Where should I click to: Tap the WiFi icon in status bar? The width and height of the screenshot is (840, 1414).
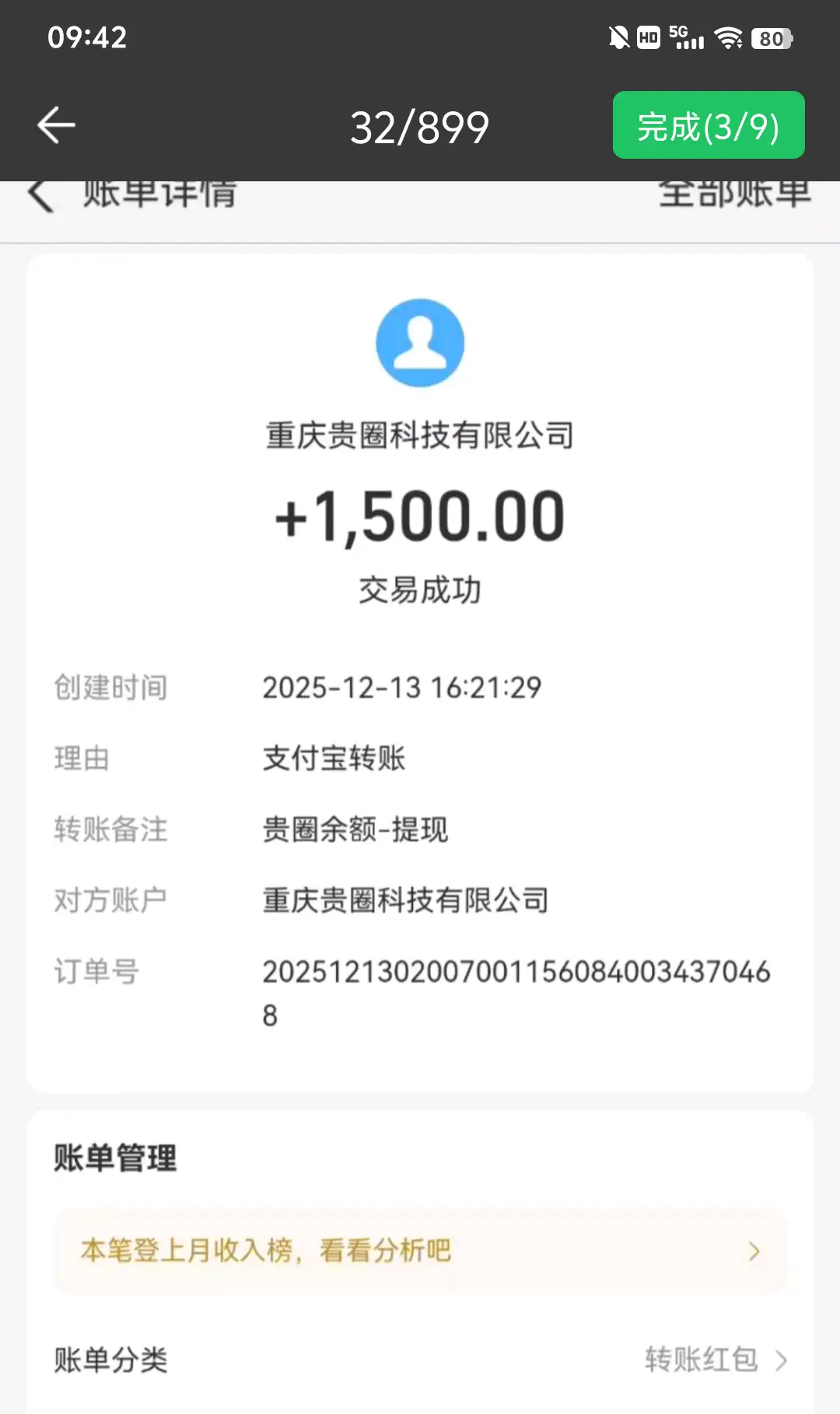[x=726, y=37]
